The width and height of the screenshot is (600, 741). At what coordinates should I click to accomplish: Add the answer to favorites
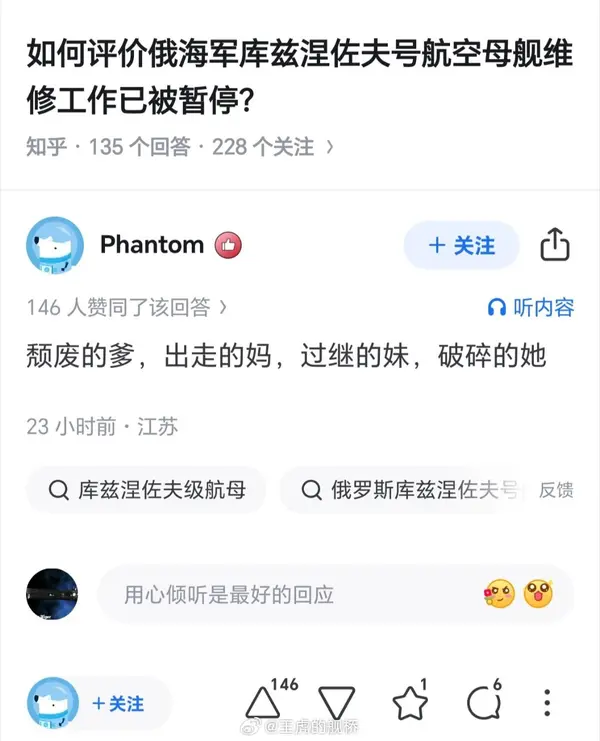point(409,703)
